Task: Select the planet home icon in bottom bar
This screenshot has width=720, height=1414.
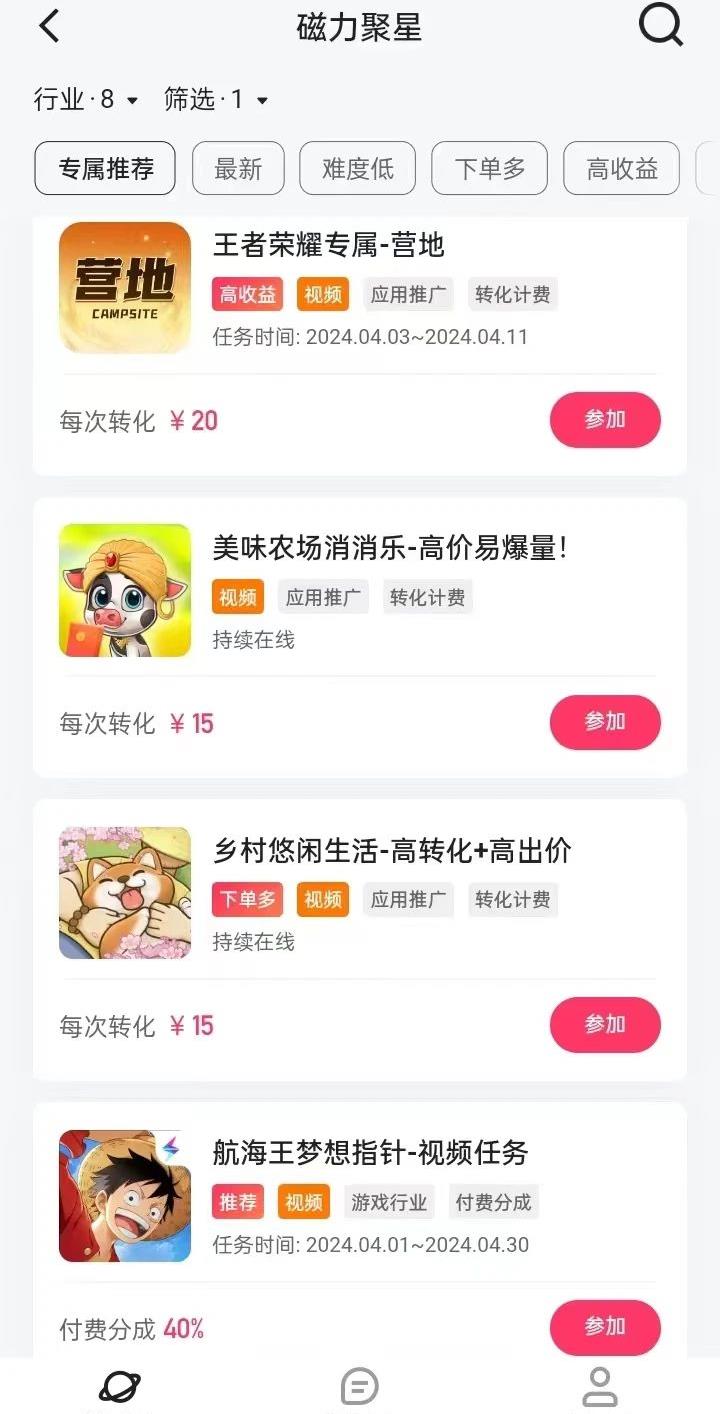Action: pyautogui.click(x=120, y=1387)
